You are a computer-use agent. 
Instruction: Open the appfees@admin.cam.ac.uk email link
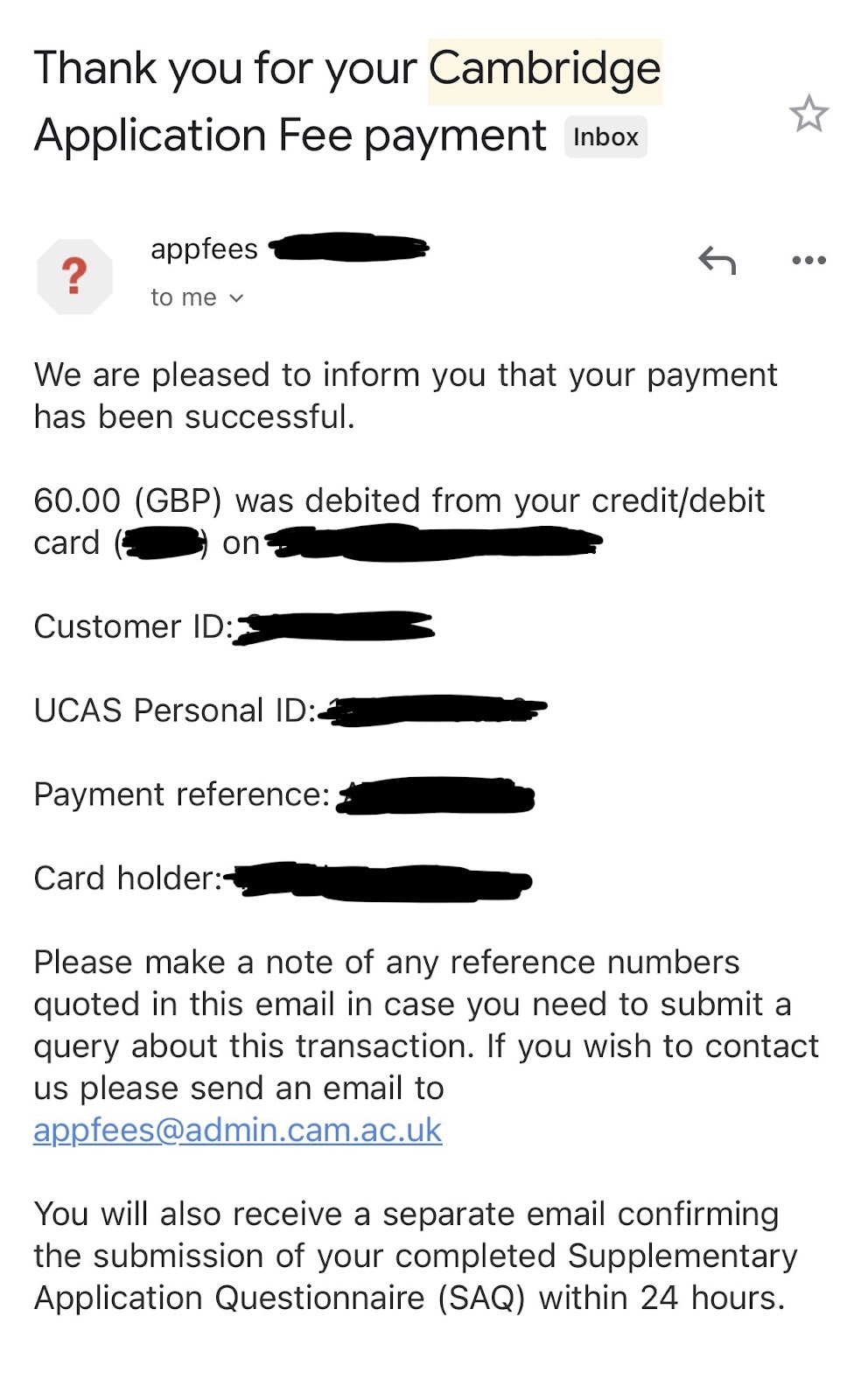(x=238, y=1130)
